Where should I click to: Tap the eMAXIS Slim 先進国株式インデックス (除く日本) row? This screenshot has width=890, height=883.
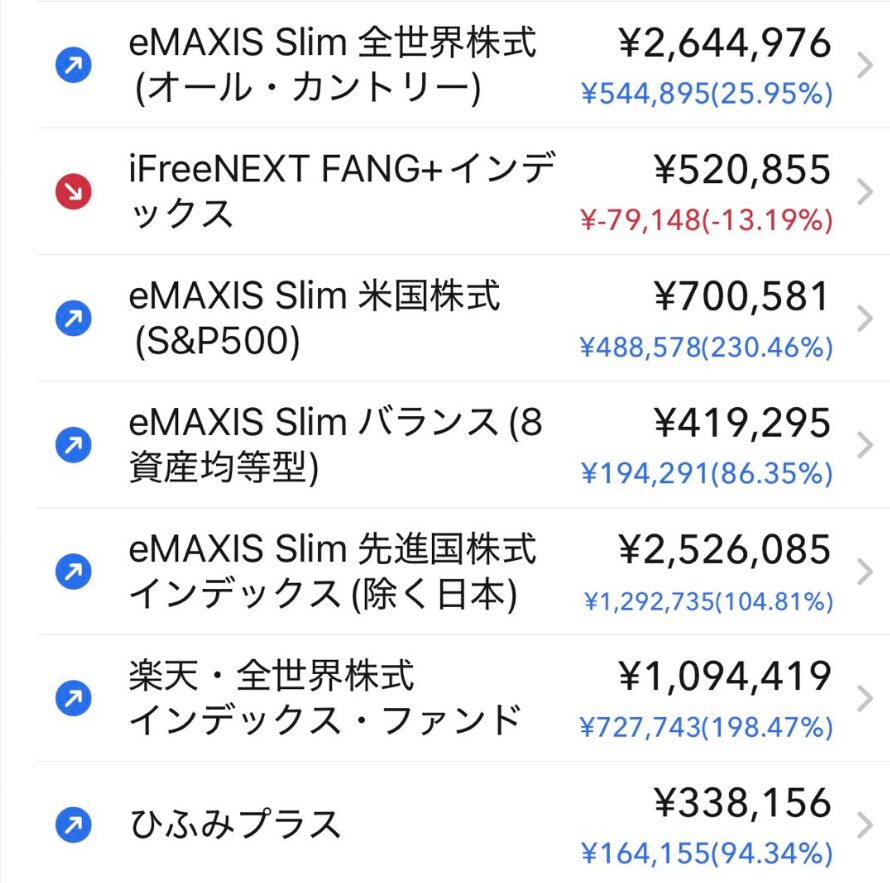(x=332, y=572)
